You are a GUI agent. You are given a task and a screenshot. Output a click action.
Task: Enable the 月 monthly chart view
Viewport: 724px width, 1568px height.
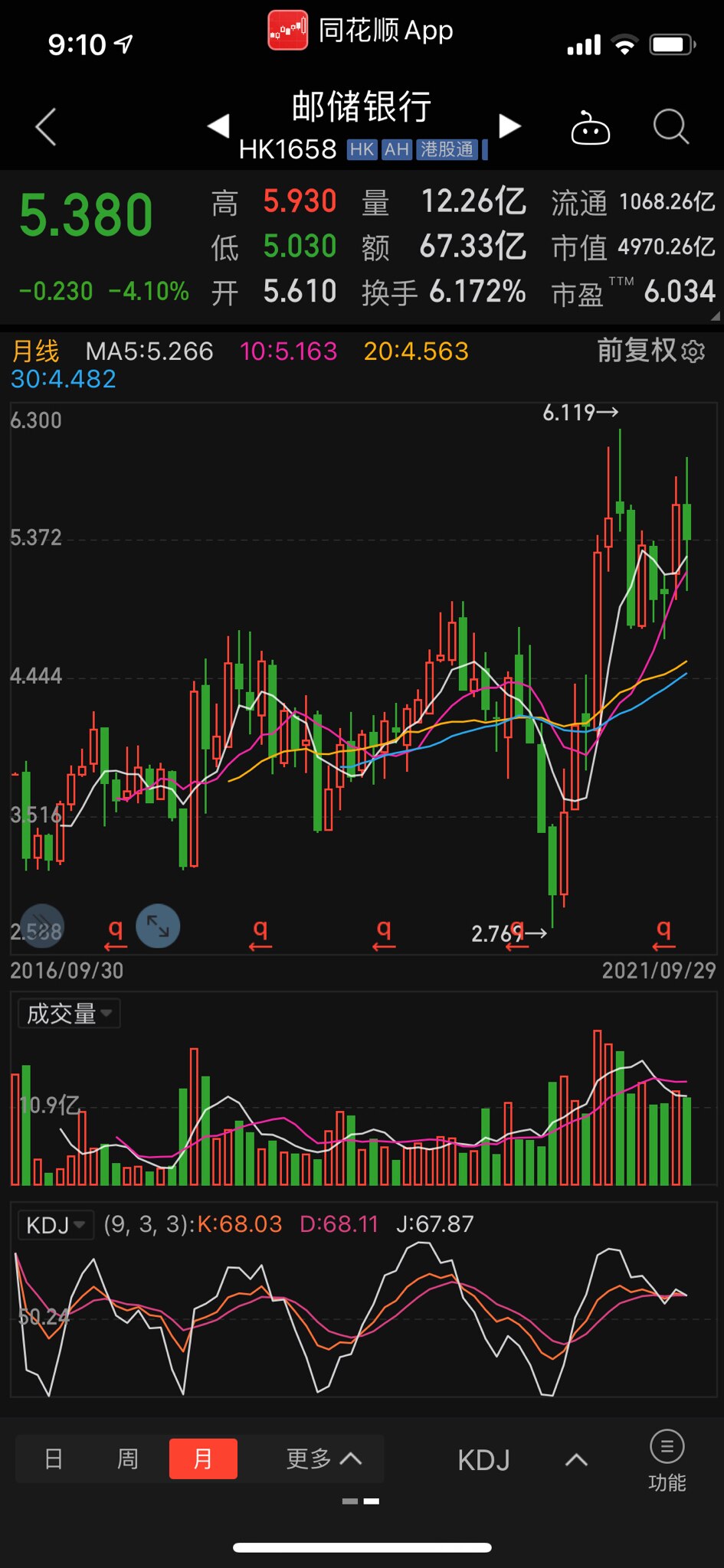(203, 1459)
